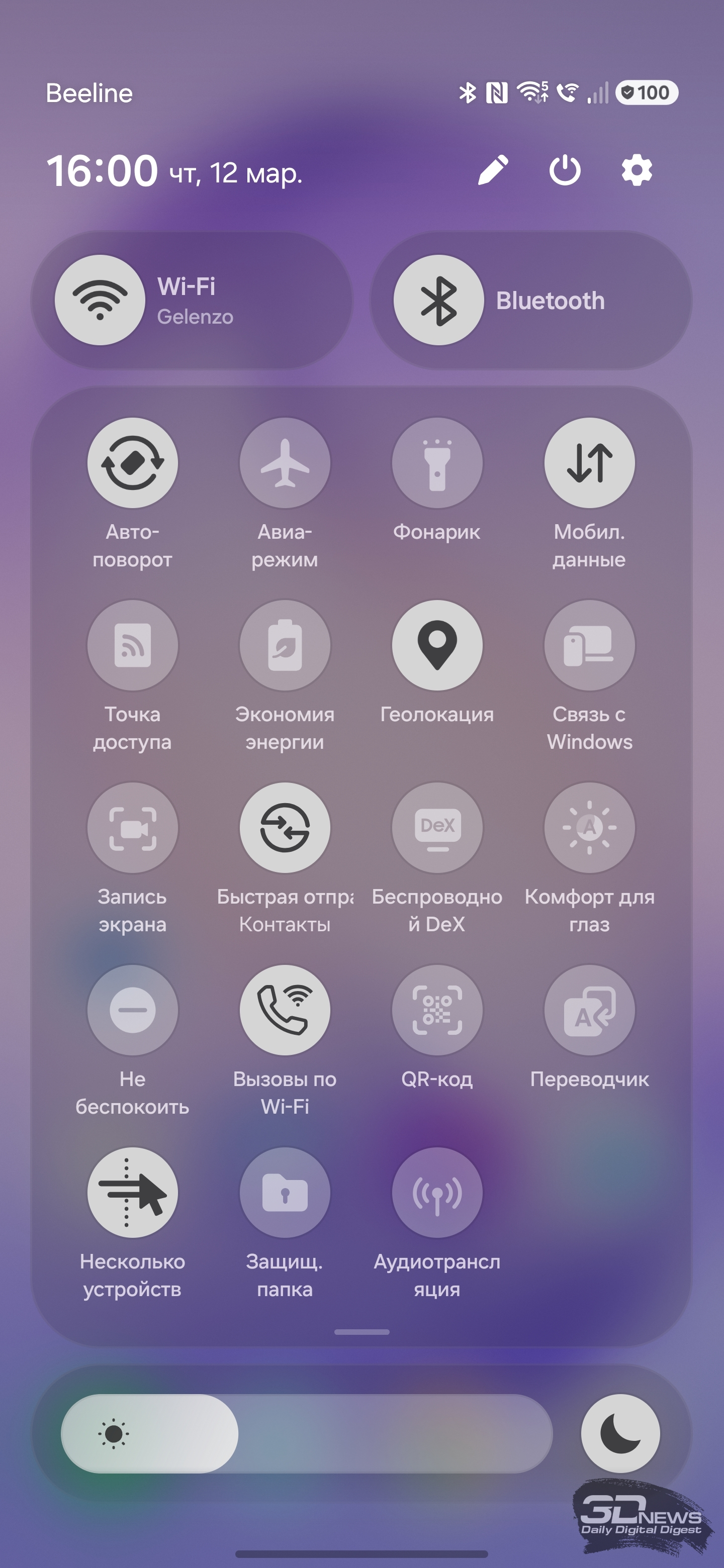This screenshot has width=724, height=1568.
Task: Turn on Не беспокоить
Action: (x=133, y=1010)
